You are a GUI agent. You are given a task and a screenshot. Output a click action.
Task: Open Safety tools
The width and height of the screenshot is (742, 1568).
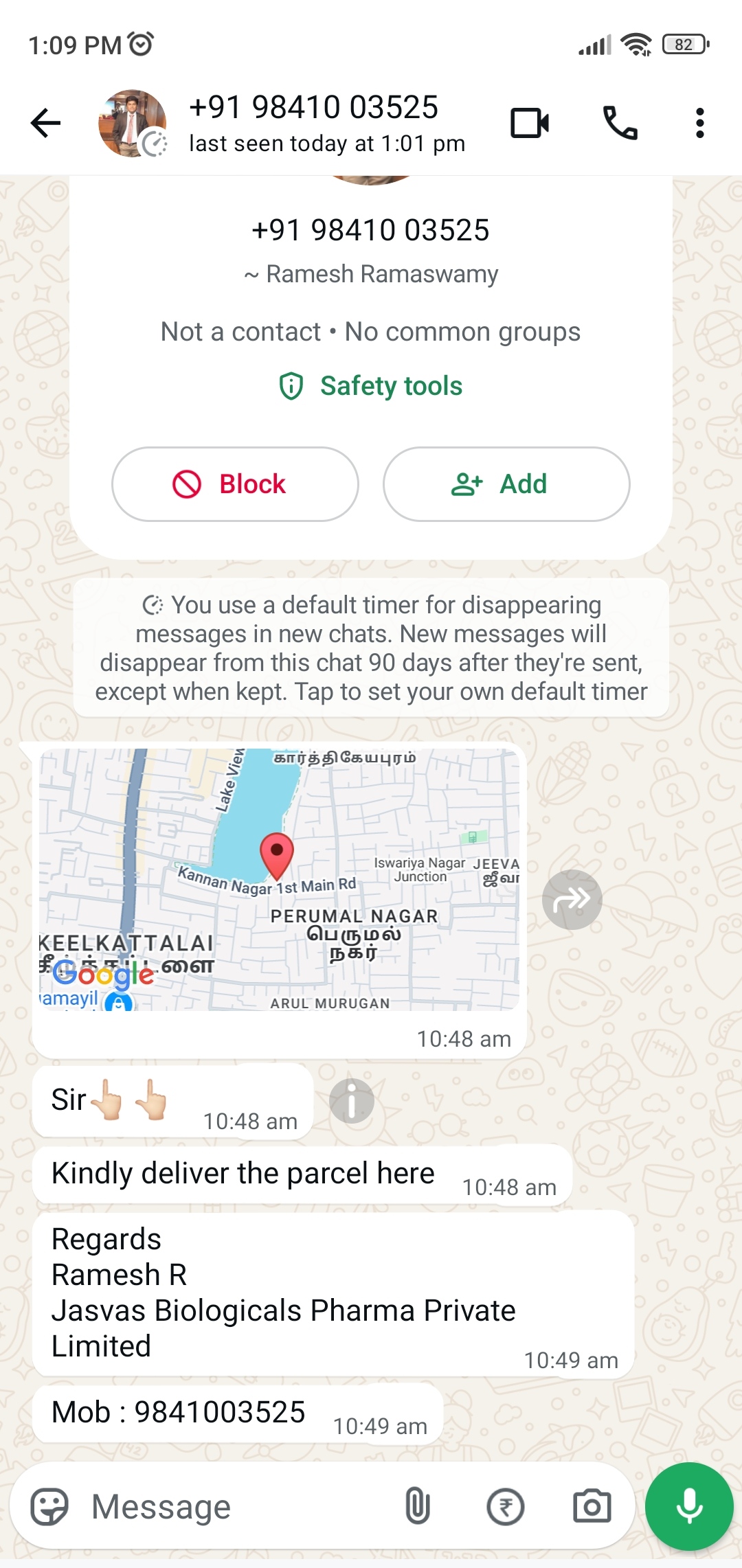click(x=371, y=386)
